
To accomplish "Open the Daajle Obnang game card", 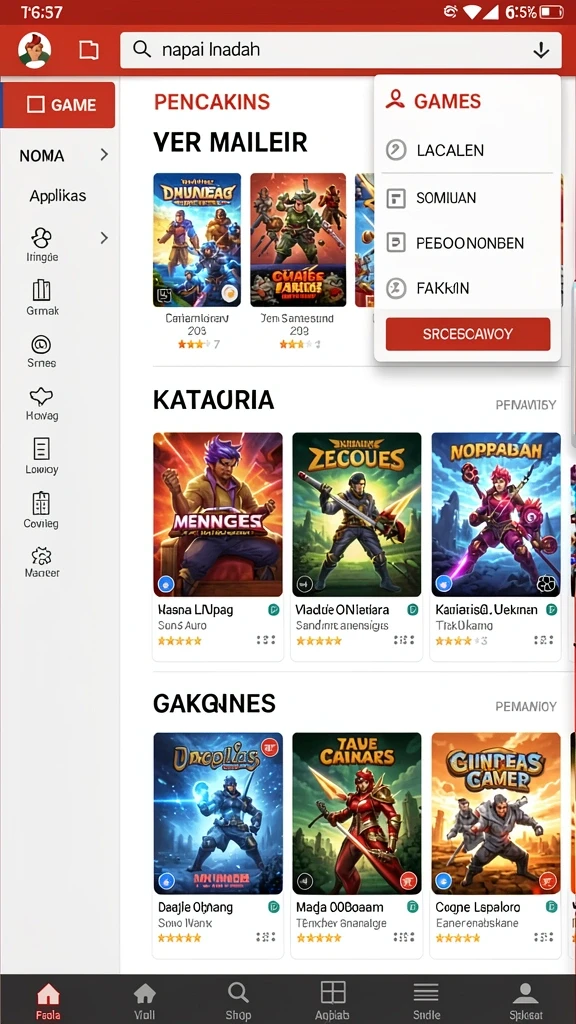I will click(x=218, y=845).
